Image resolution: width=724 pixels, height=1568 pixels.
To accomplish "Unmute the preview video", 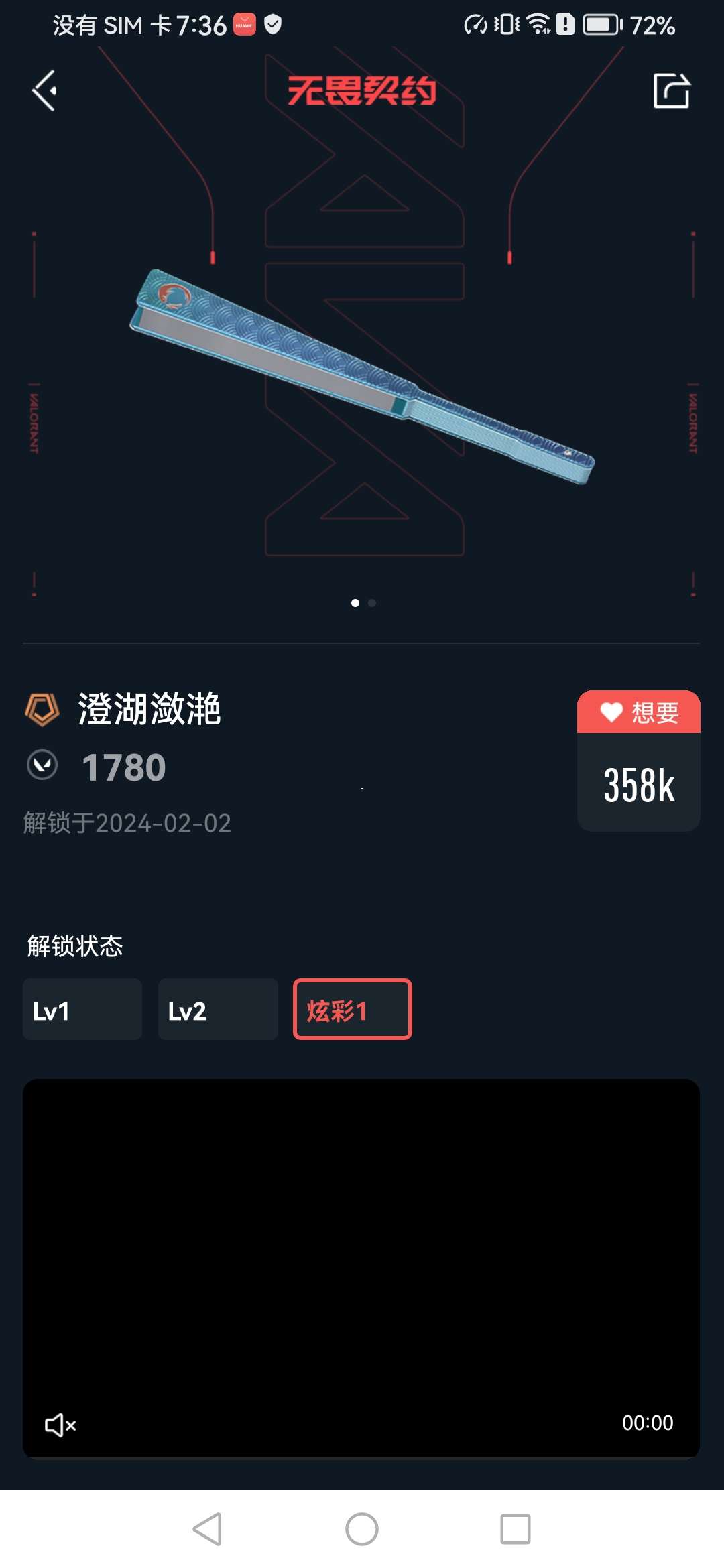I will pyautogui.click(x=60, y=1425).
